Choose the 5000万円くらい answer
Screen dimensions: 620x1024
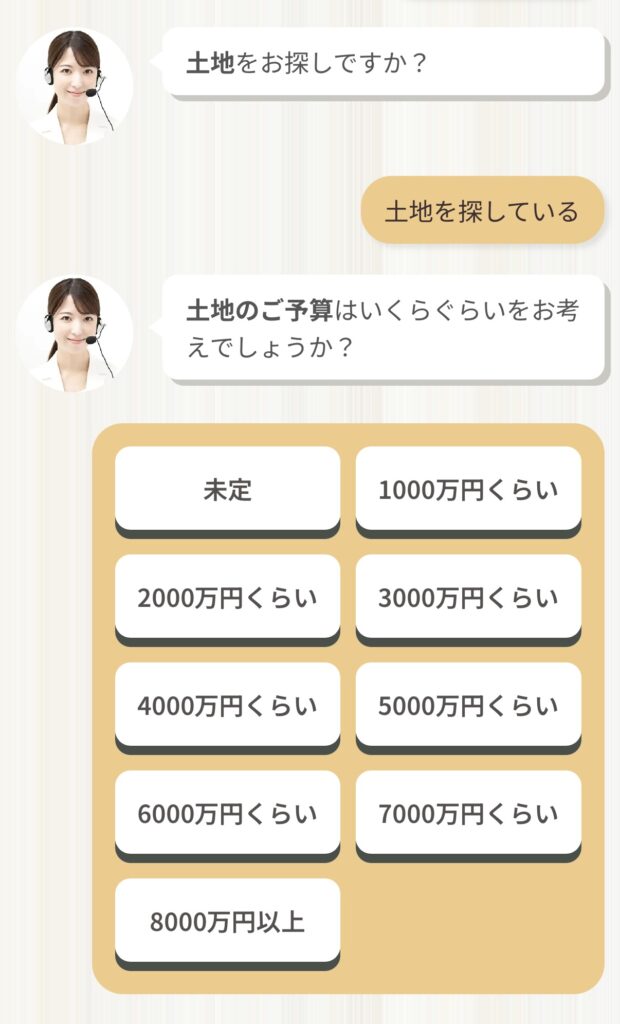tap(468, 706)
